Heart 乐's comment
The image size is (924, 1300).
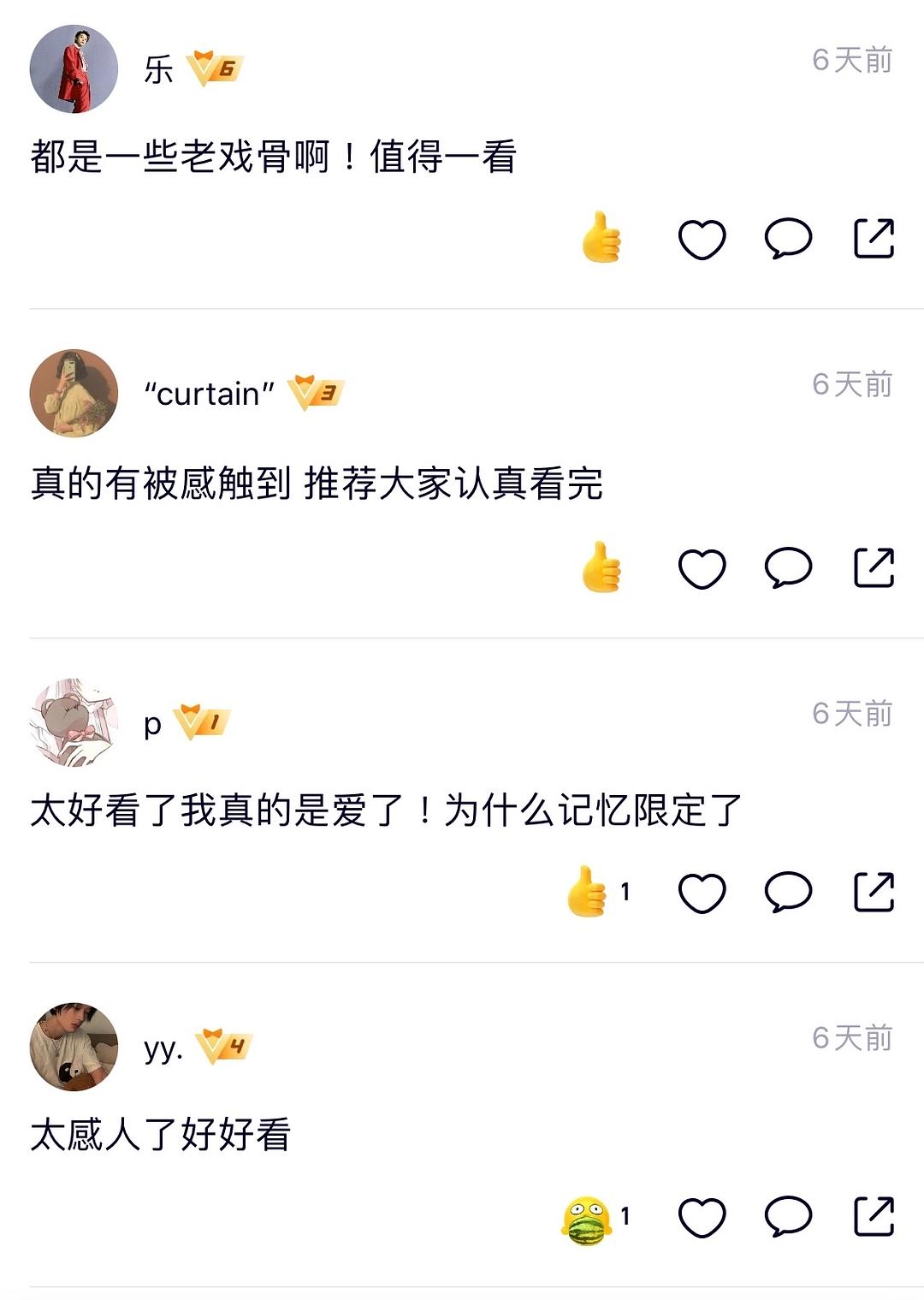coord(702,239)
